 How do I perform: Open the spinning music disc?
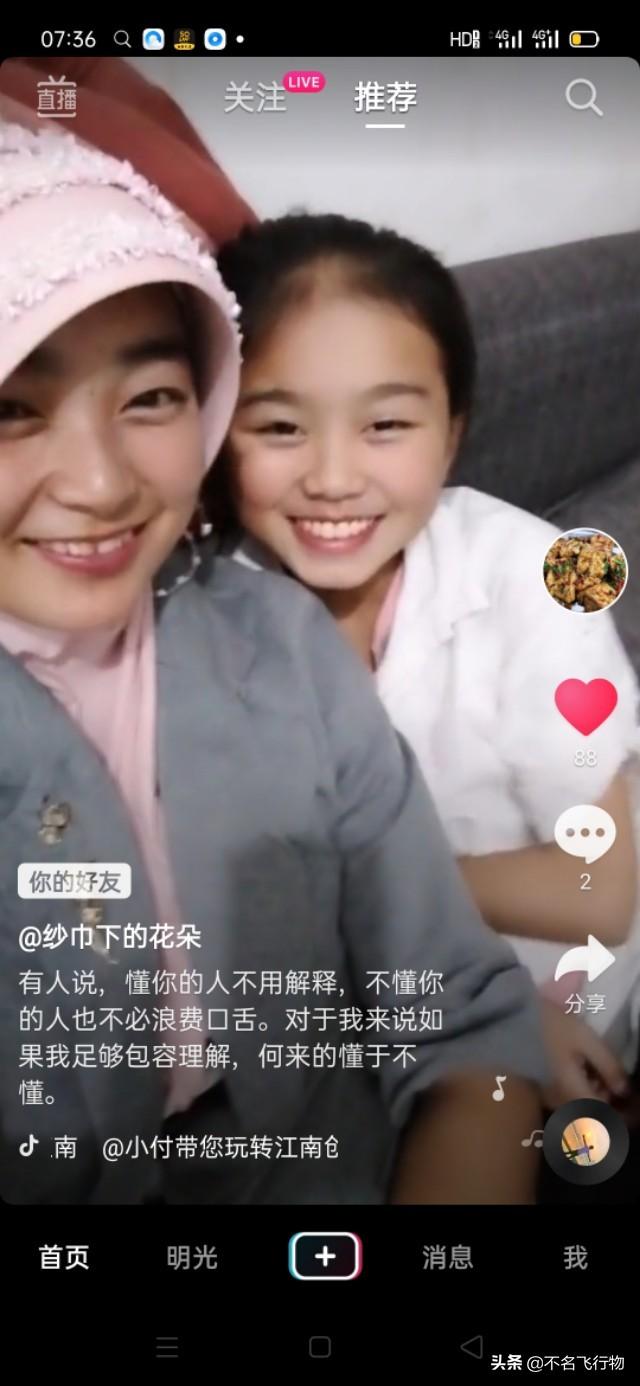point(586,1141)
